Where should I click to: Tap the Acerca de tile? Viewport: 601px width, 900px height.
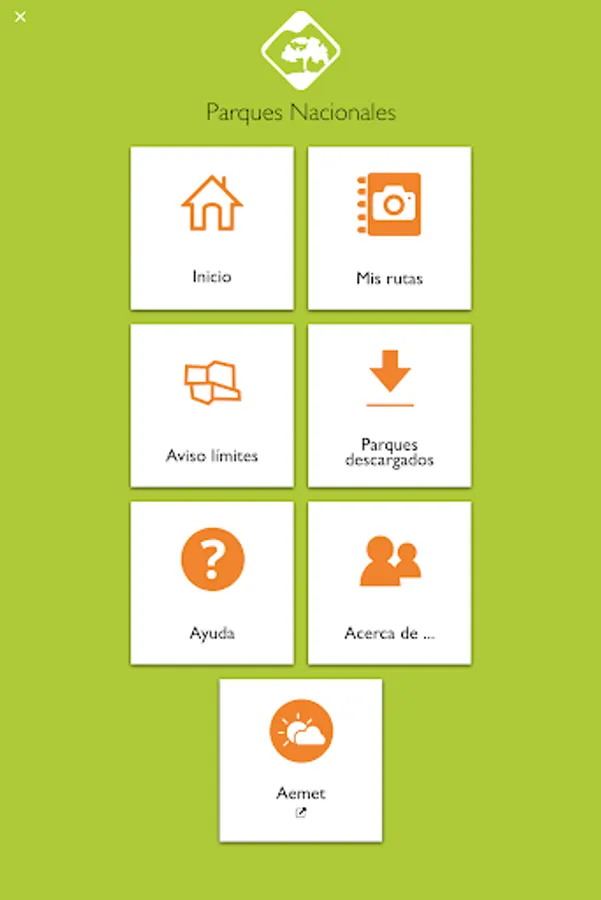click(x=389, y=582)
